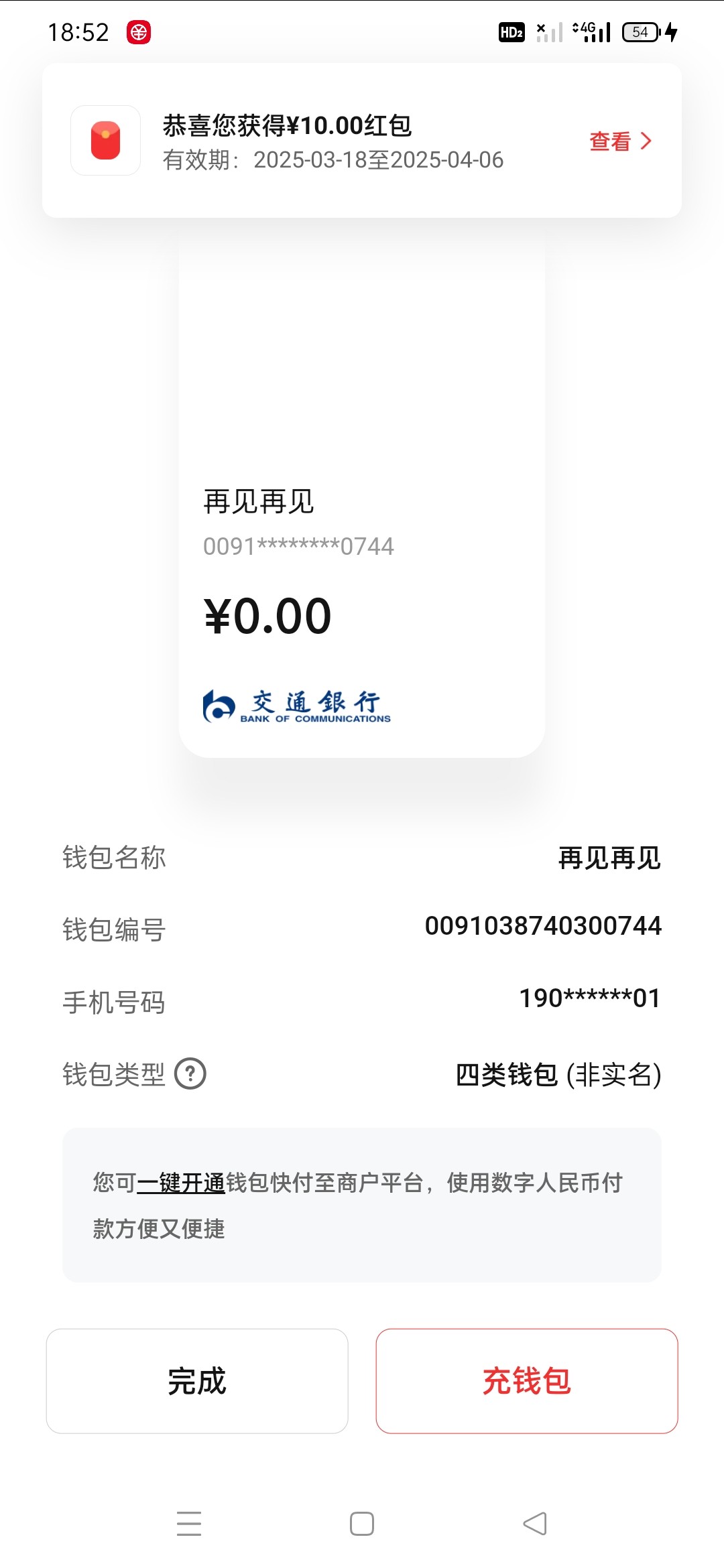Open recent apps from the navigation bar
724x1568 pixels.
click(x=189, y=1524)
